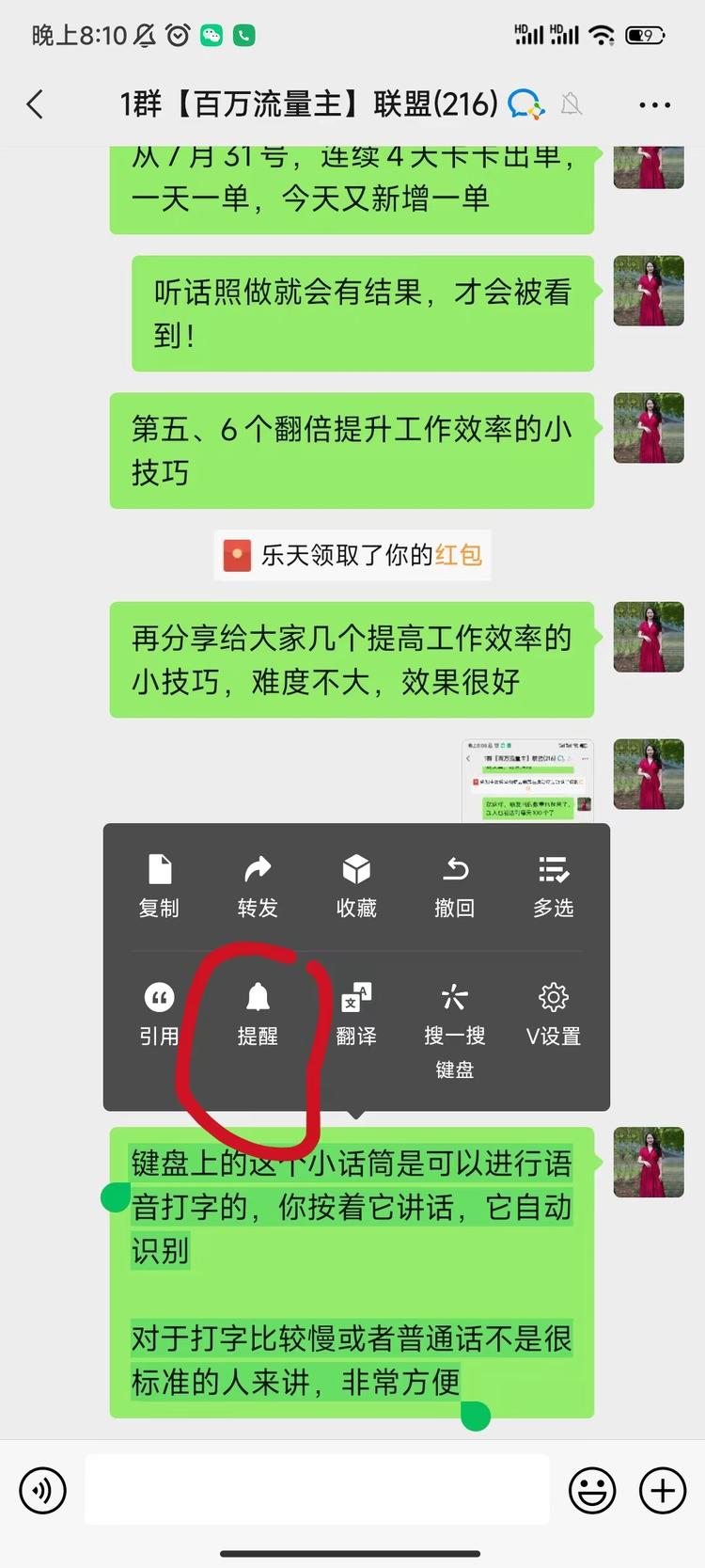Open the shared screenshot image
The height and width of the screenshot is (1568, 705).
click(528, 780)
